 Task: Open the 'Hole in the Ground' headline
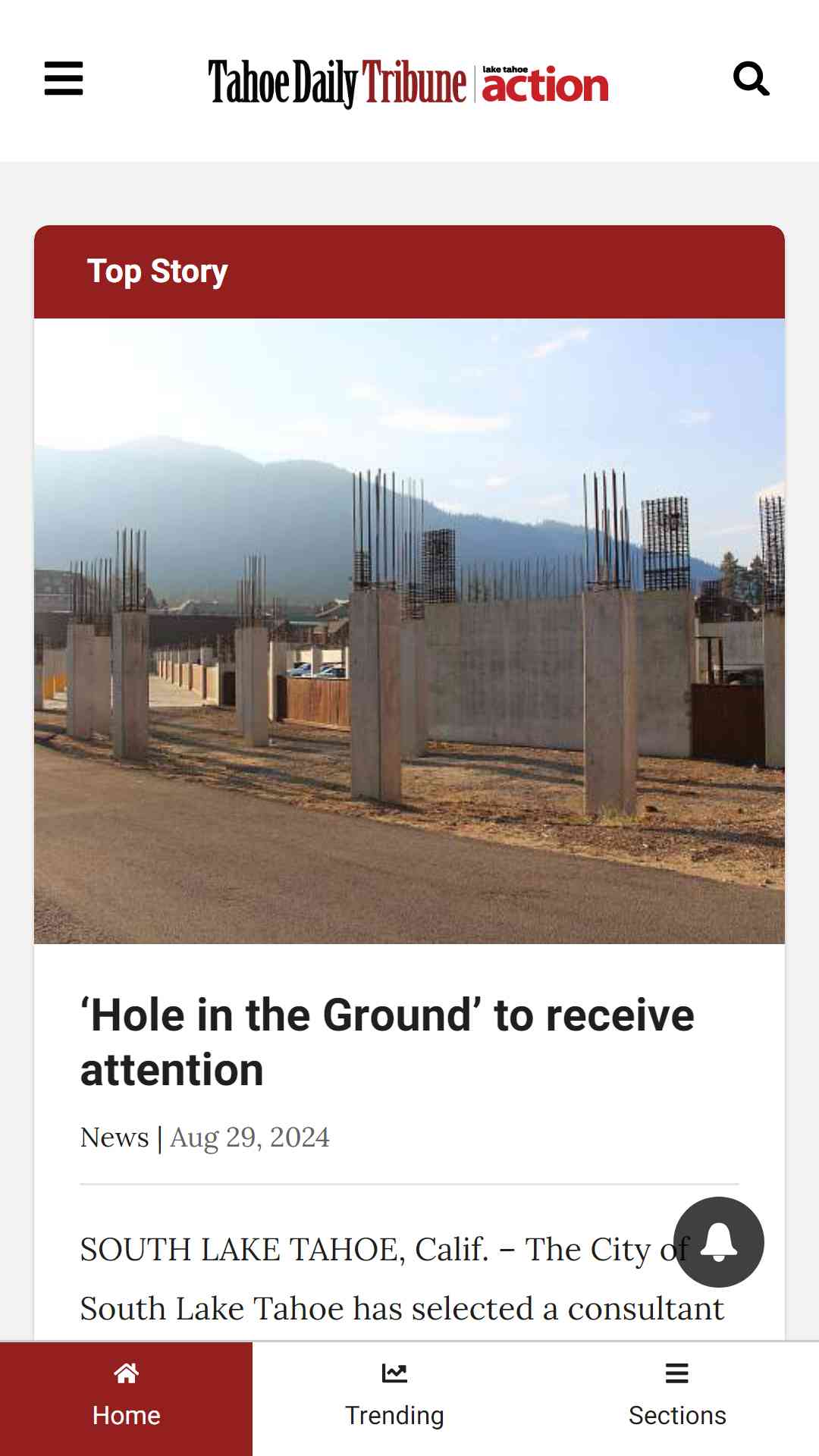point(388,1042)
